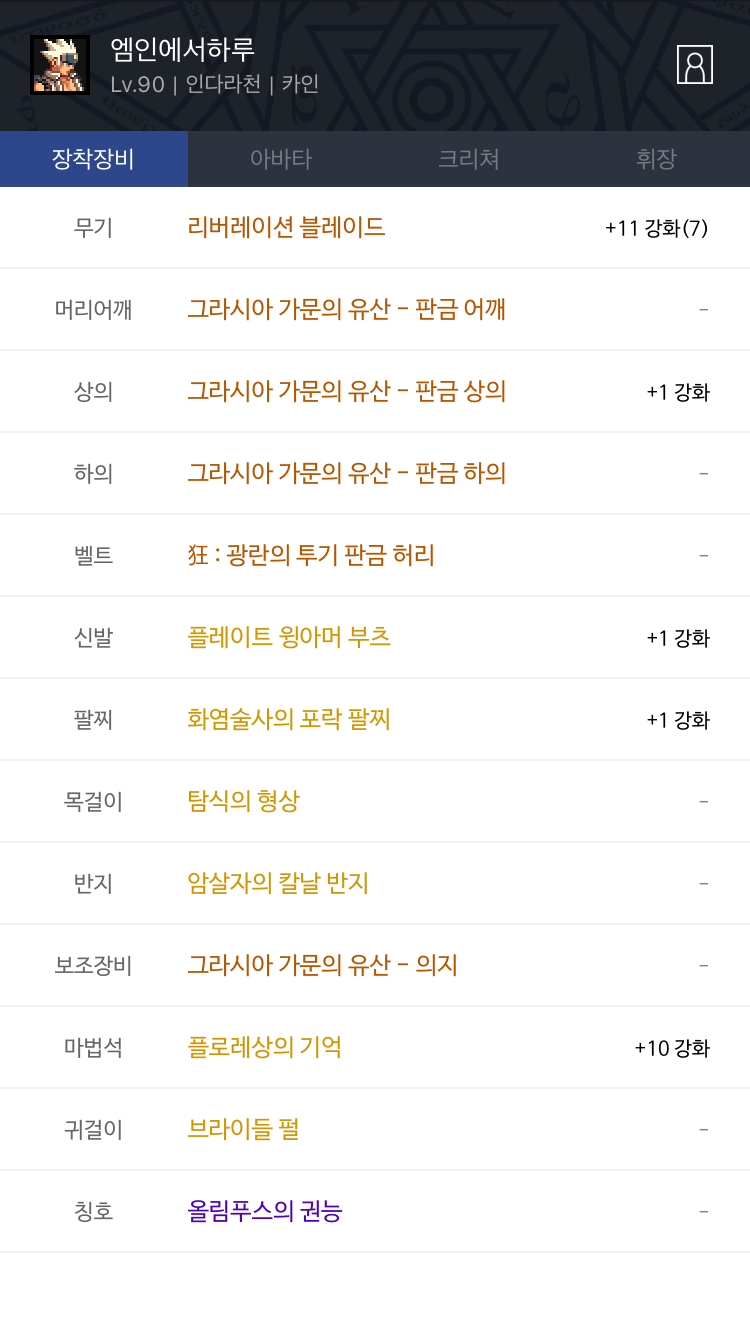View details of 판금 어깨 item
Screen dimensions: 750x1334
tap(375, 310)
